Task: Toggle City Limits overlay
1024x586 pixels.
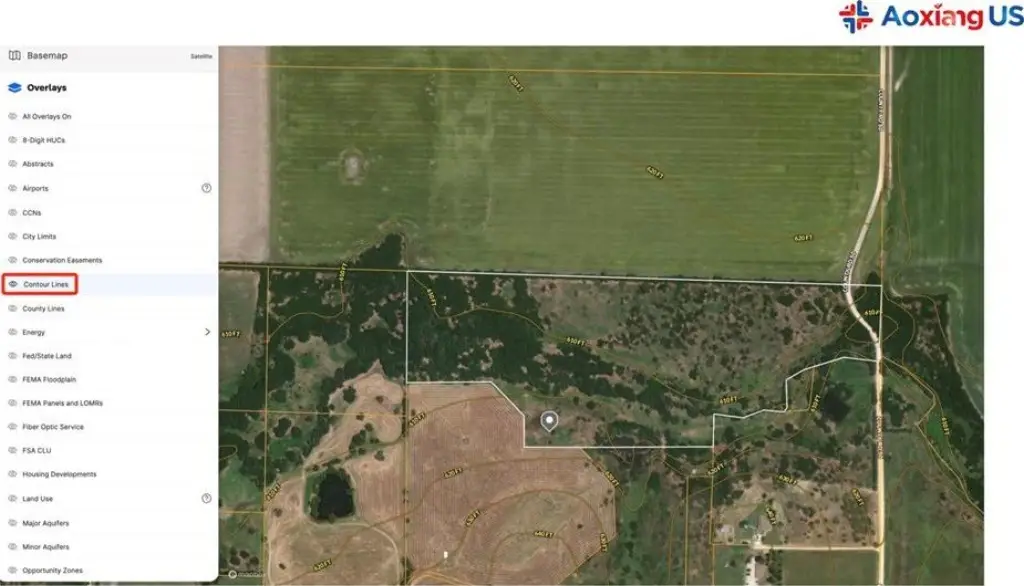Action: pos(39,236)
